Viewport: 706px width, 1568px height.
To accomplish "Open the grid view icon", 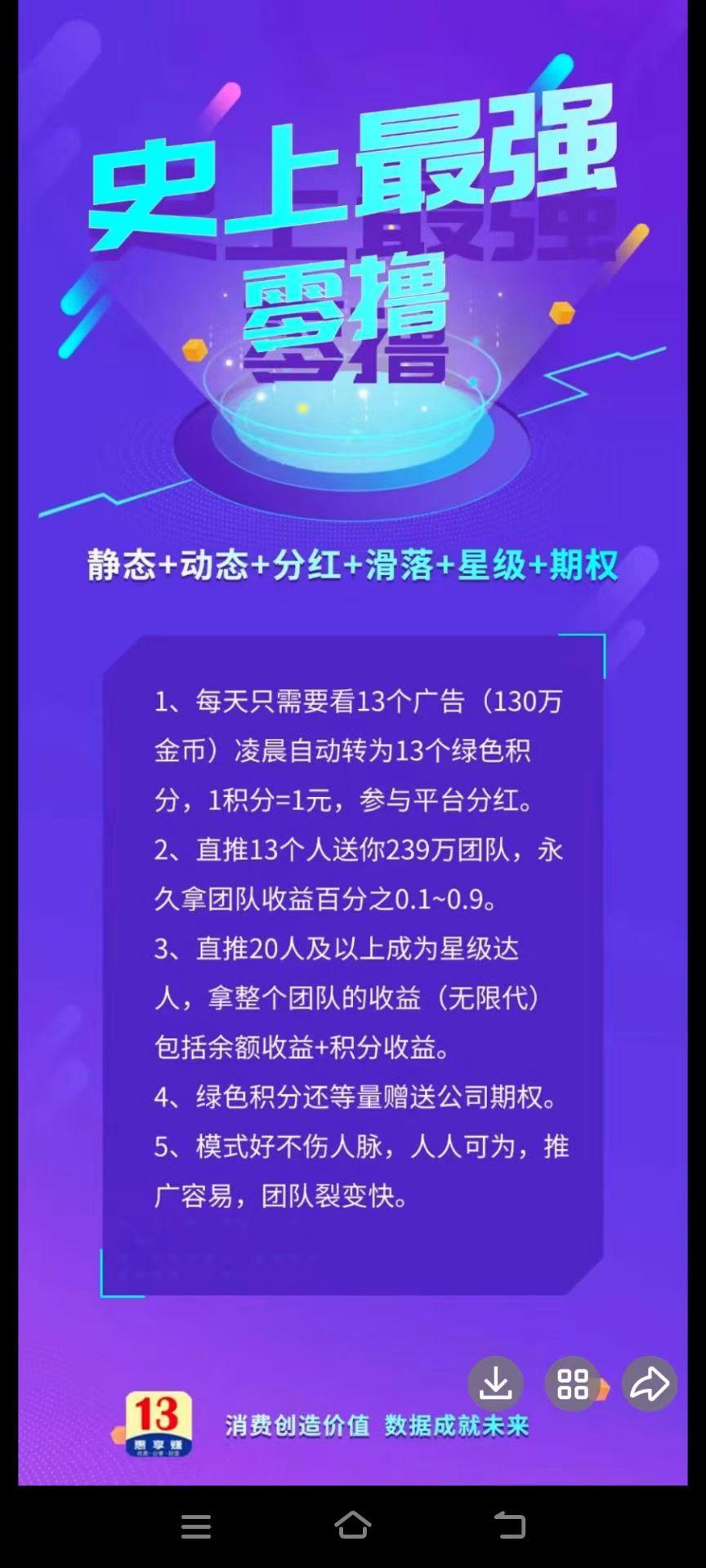I will [572, 1383].
